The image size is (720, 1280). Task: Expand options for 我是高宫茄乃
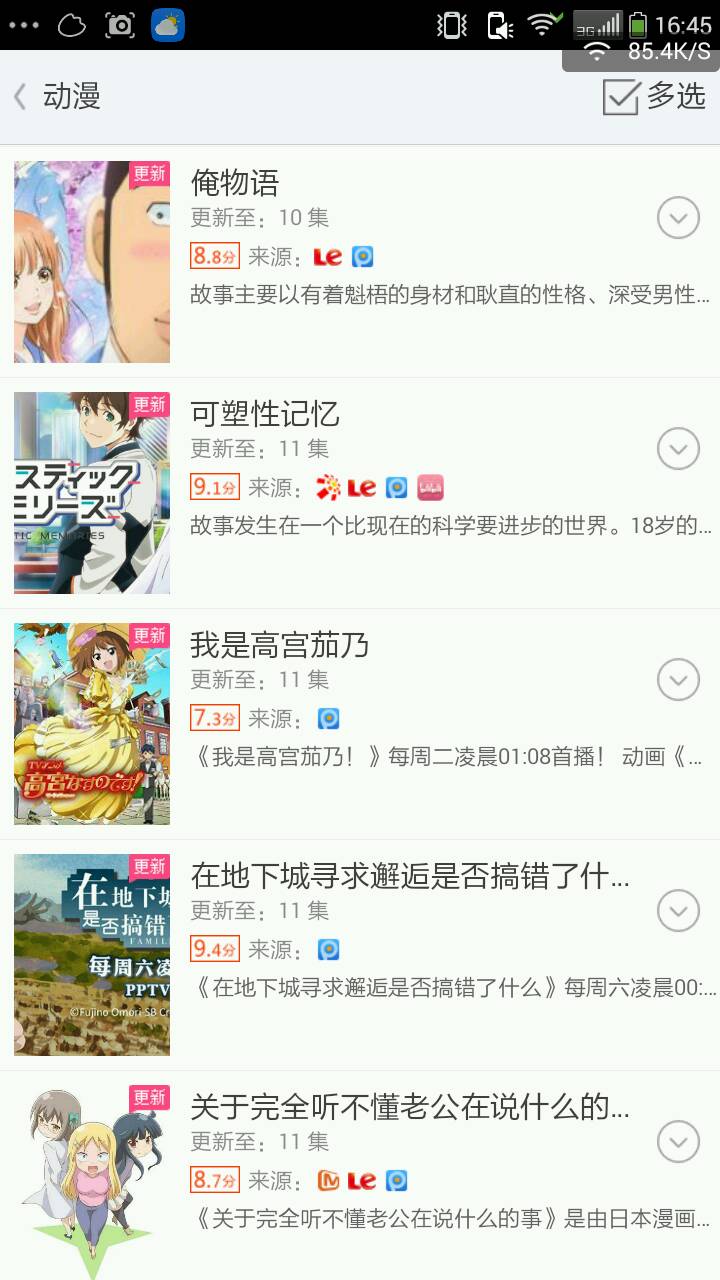click(x=678, y=680)
